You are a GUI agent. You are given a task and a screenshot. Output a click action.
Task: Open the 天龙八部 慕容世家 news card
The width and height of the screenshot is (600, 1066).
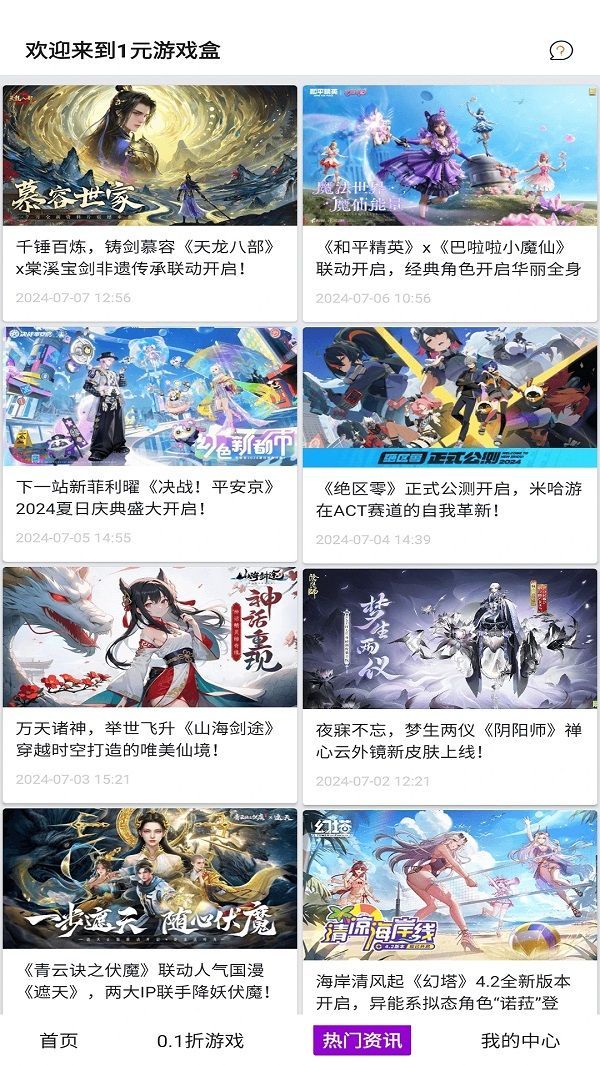pyautogui.click(x=150, y=200)
